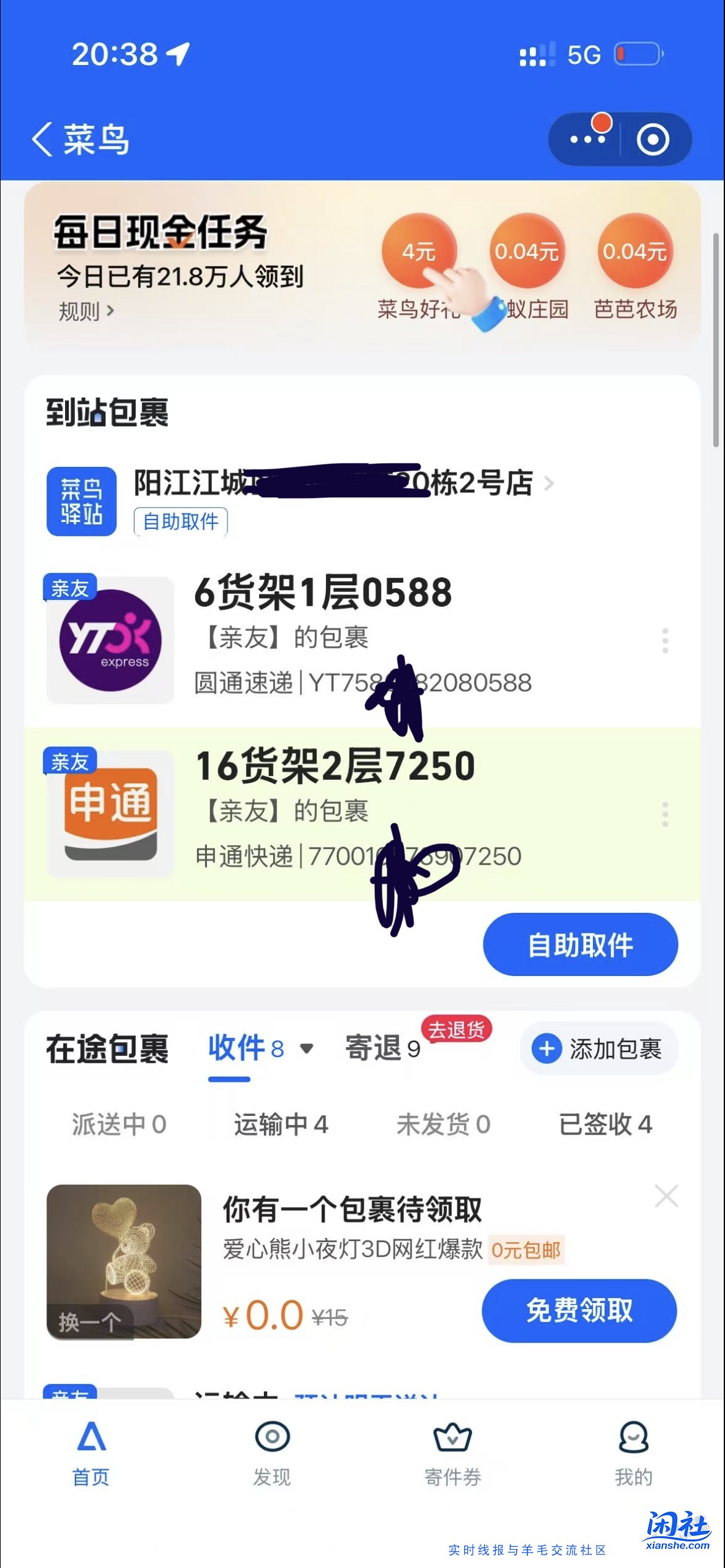725x1568 pixels.
Task: Tap the 蚁庄园 0.04元 reward circle
Action: point(526,251)
